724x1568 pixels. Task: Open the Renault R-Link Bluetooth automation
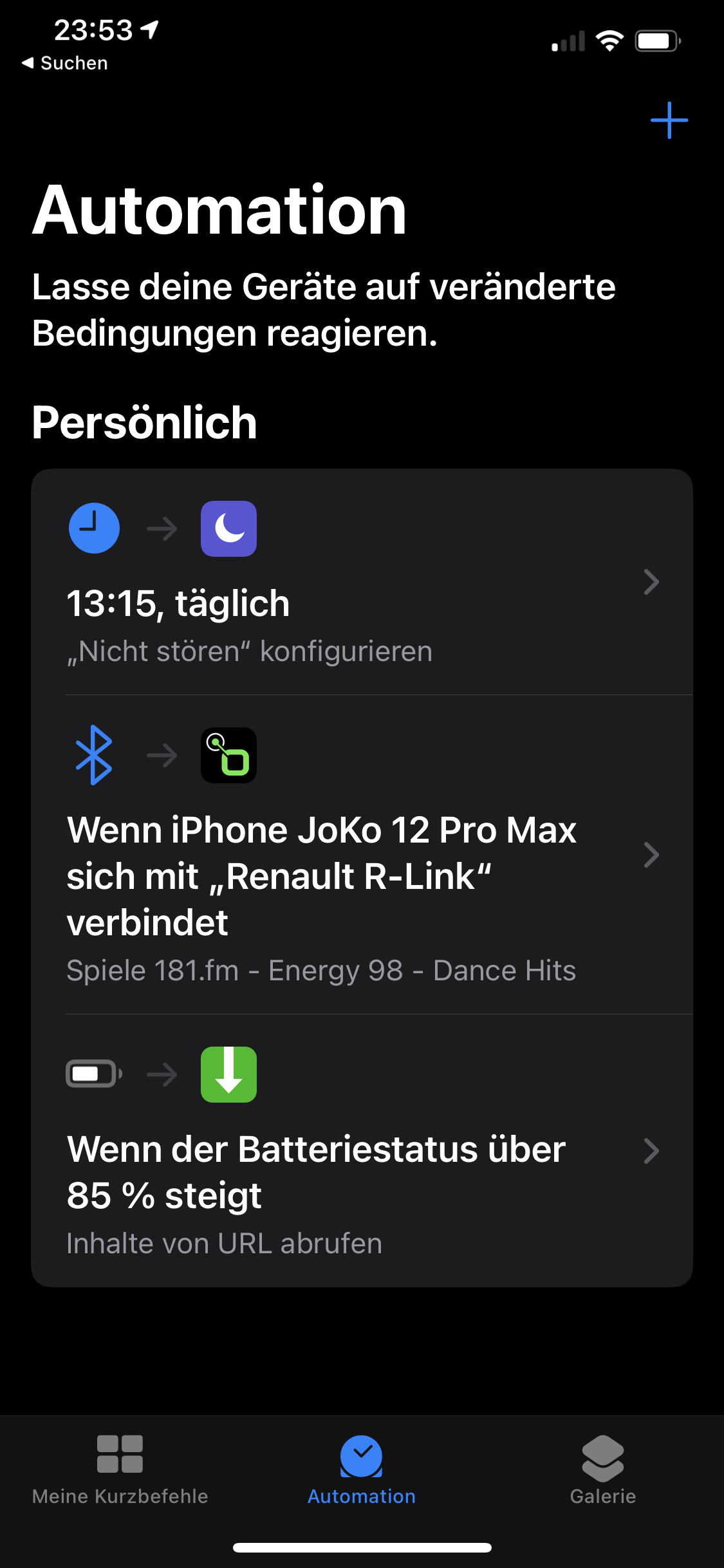coord(360,855)
